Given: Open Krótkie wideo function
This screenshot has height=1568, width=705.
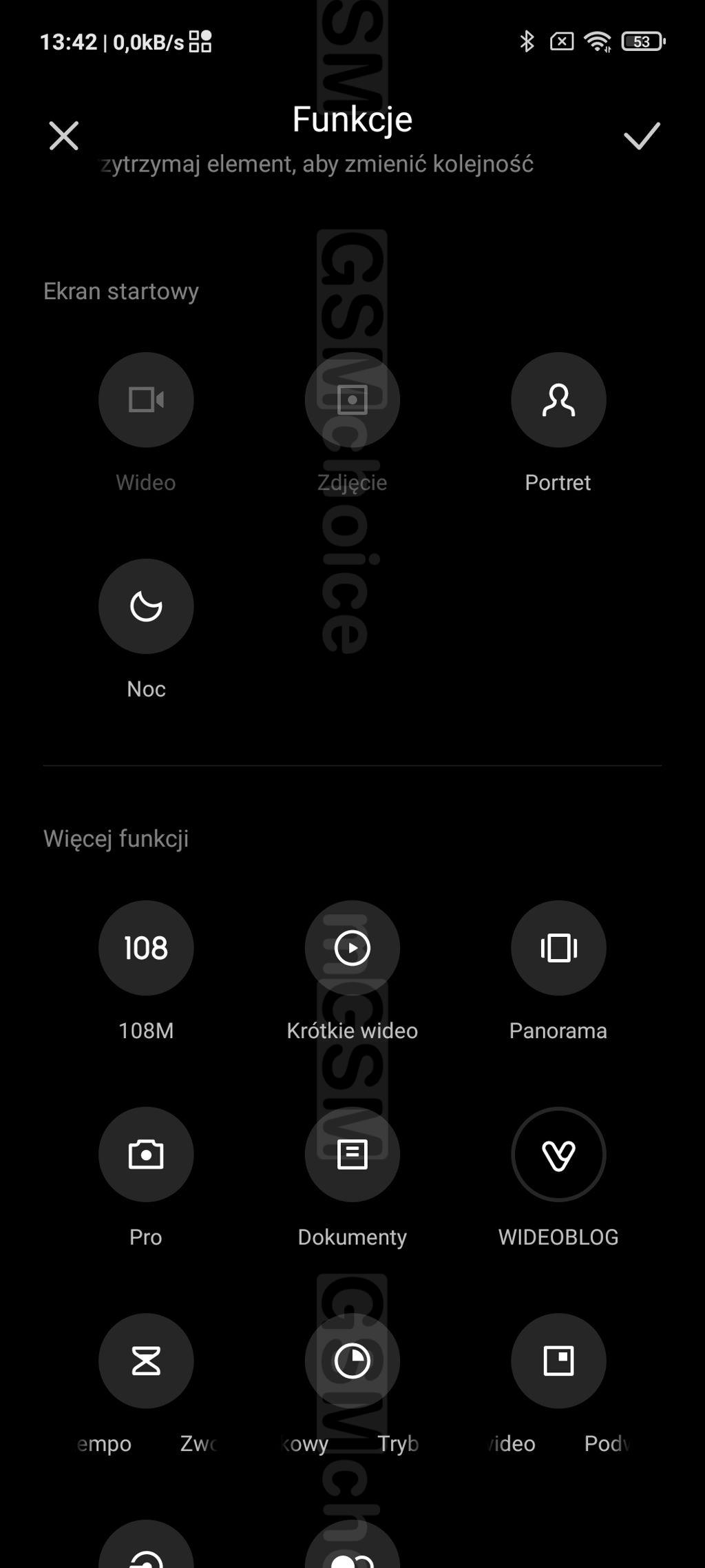Looking at the screenshot, I should click(x=352, y=948).
